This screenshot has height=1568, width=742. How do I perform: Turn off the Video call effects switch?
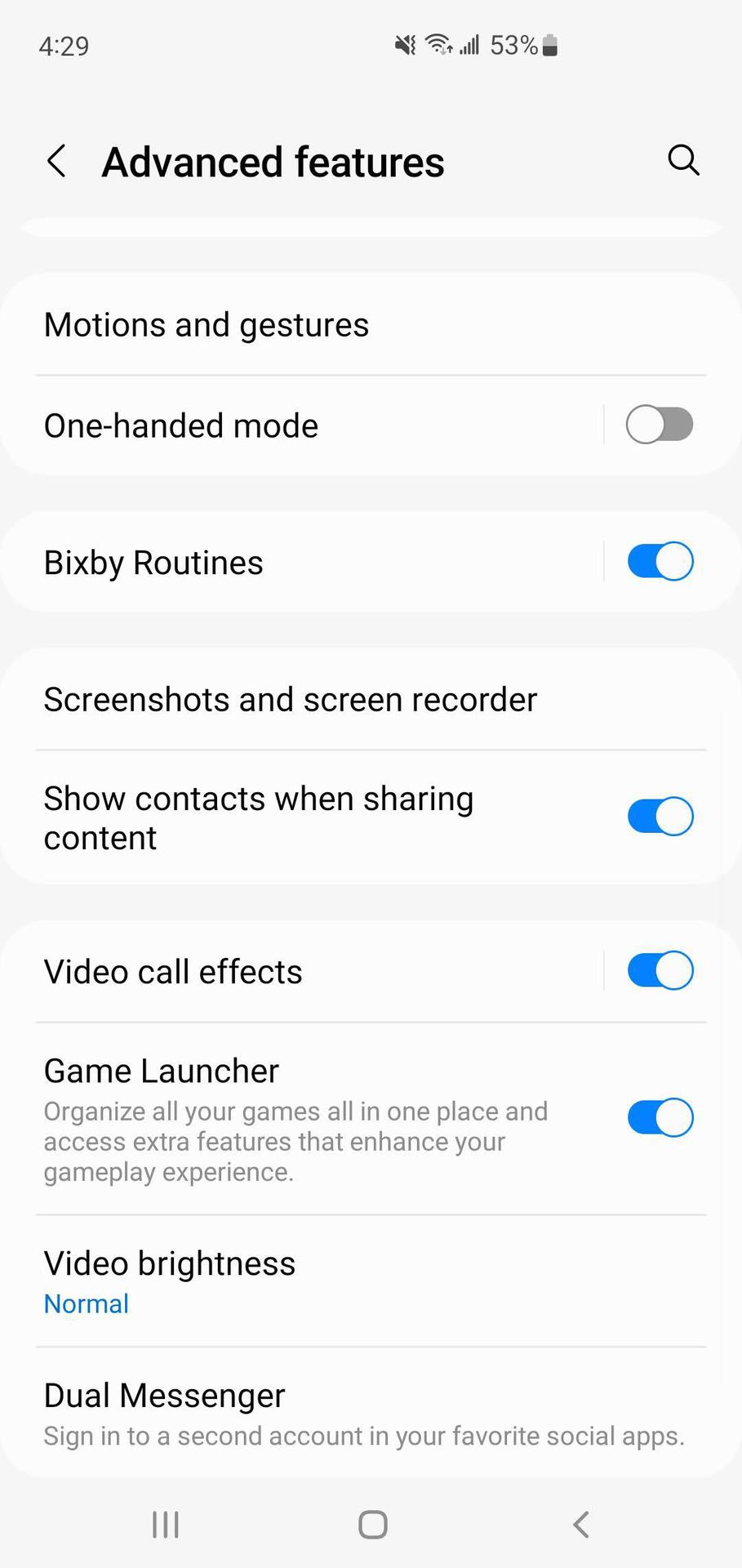[x=660, y=971]
